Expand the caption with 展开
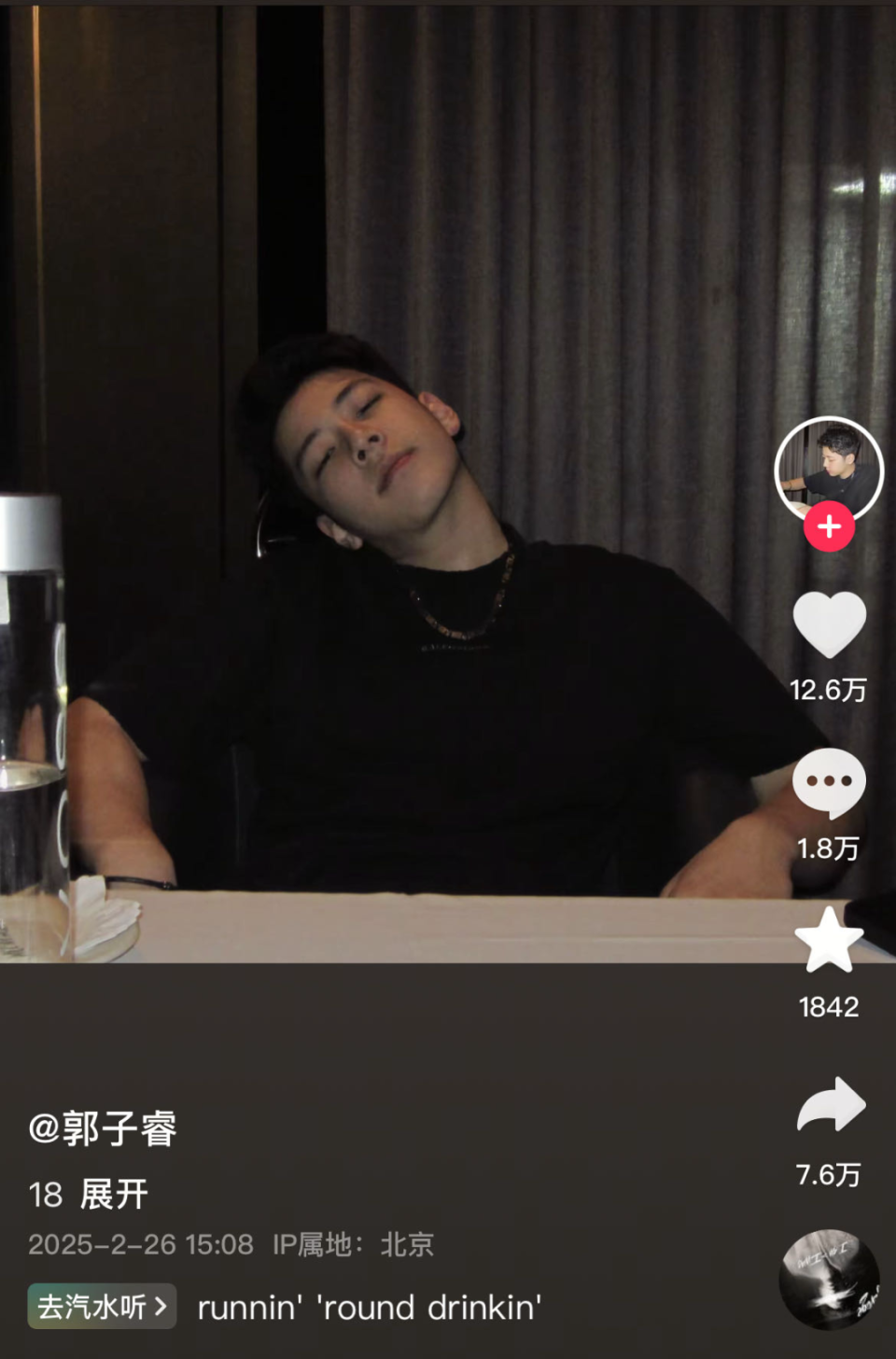 click(x=114, y=1194)
